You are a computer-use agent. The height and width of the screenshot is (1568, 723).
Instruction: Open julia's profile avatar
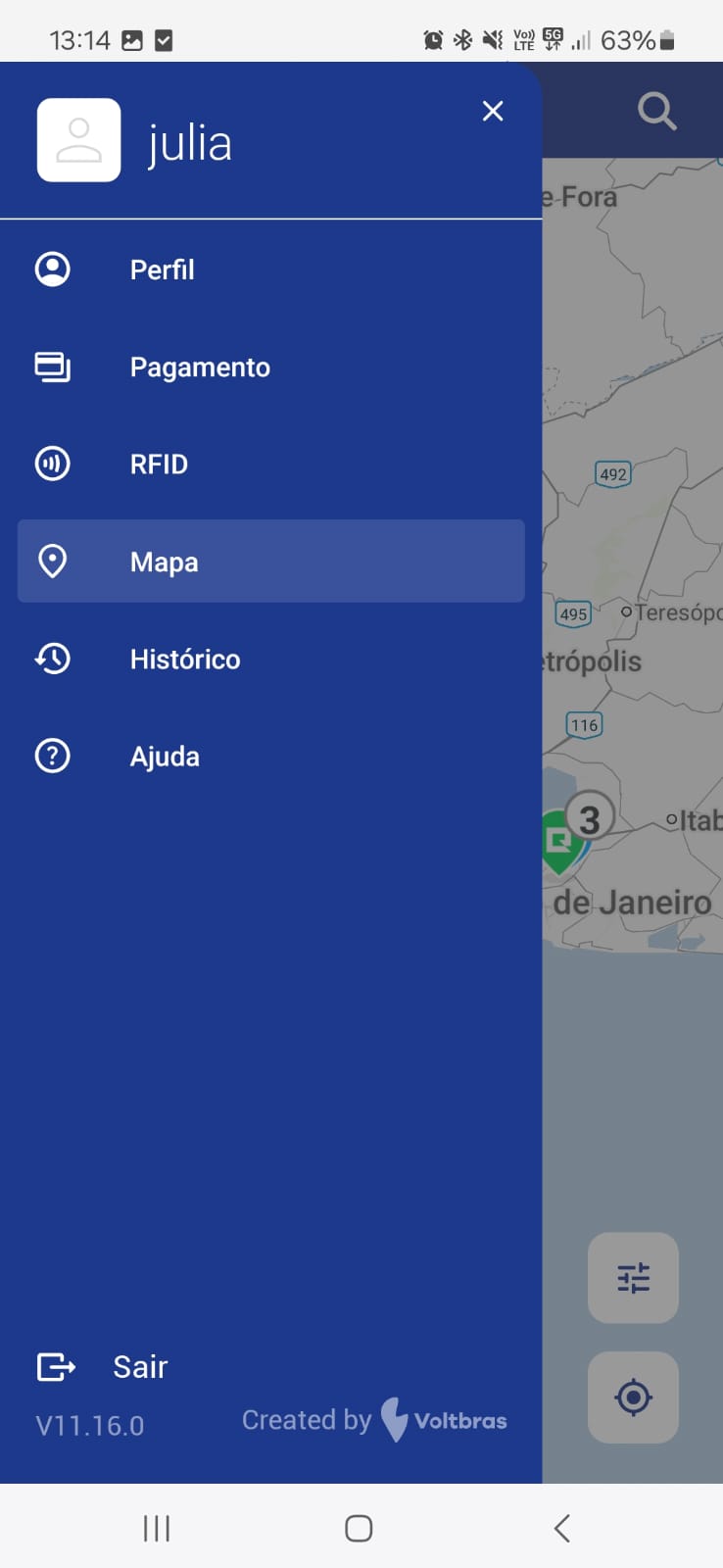click(x=79, y=140)
